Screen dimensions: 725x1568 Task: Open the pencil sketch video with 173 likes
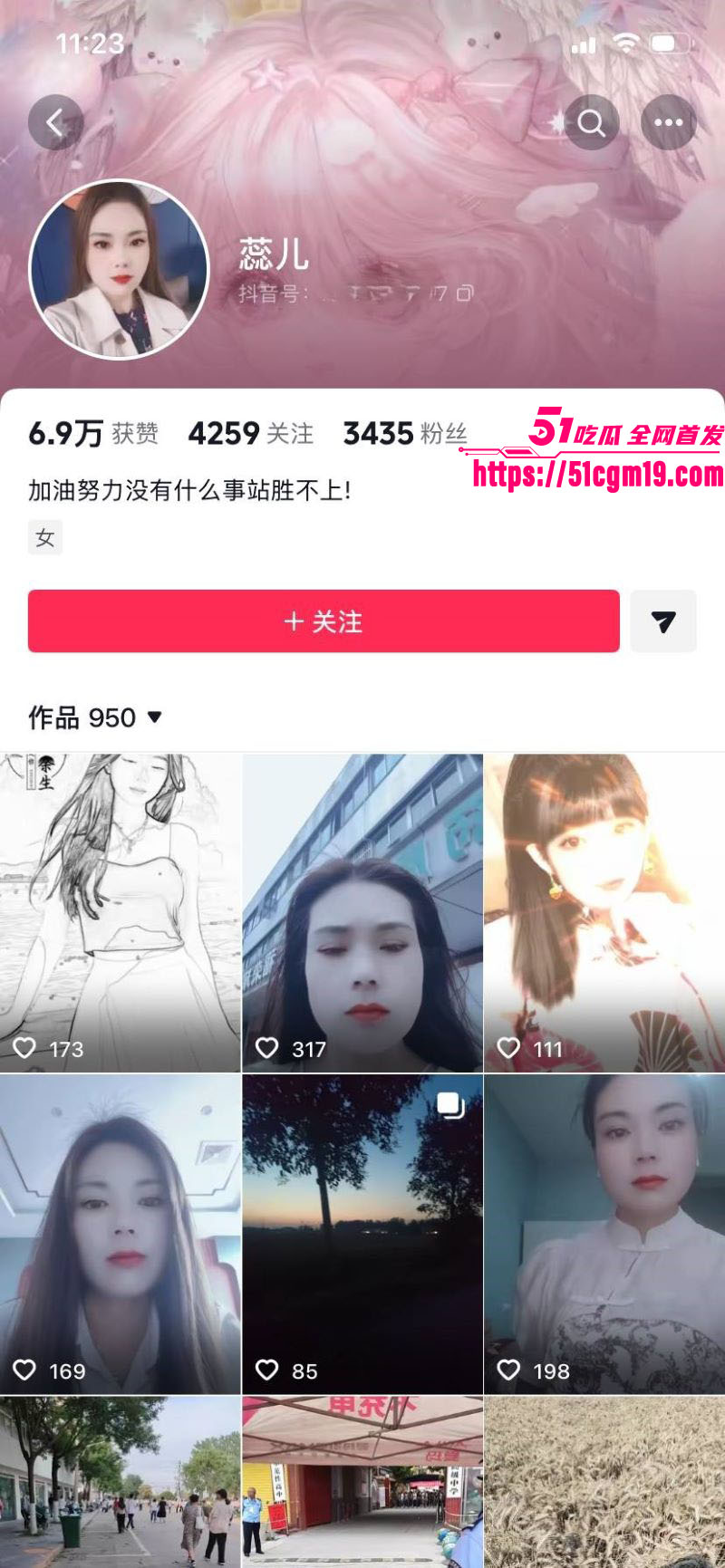pyautogui.click(x=120, y=906)
